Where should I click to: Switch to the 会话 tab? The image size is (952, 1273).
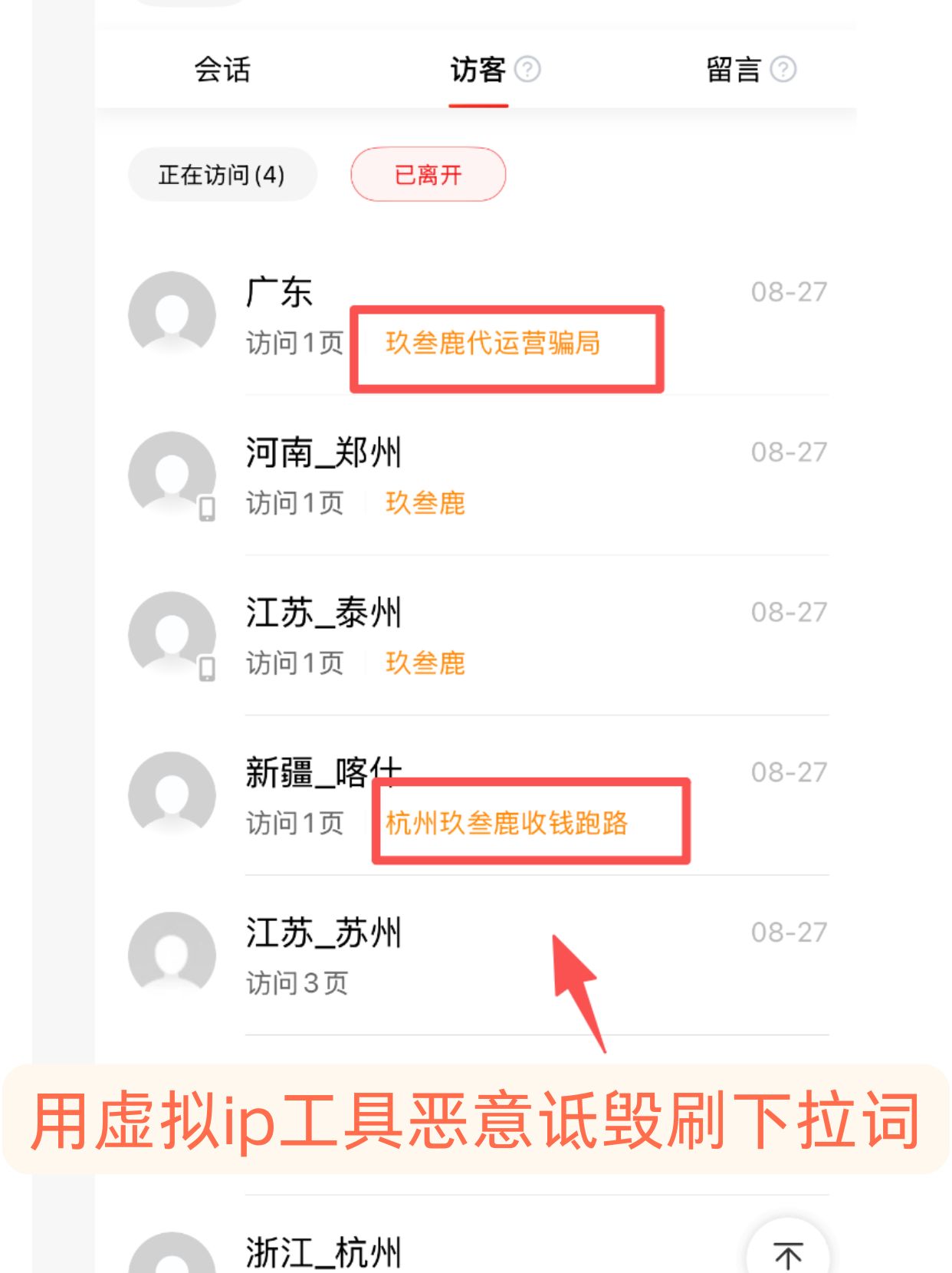pos(222,70)
